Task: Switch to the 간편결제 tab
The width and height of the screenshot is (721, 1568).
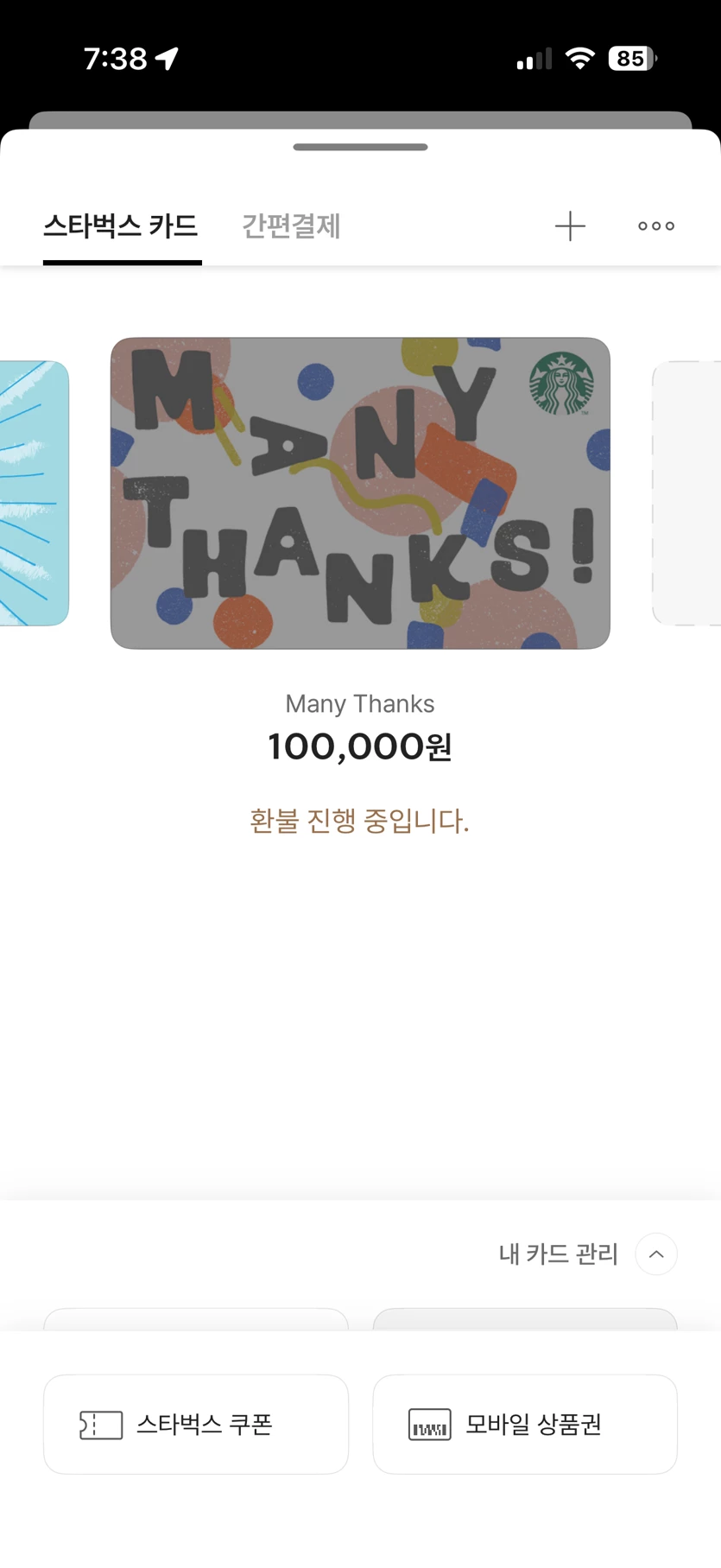Action: tap(291, 226)
